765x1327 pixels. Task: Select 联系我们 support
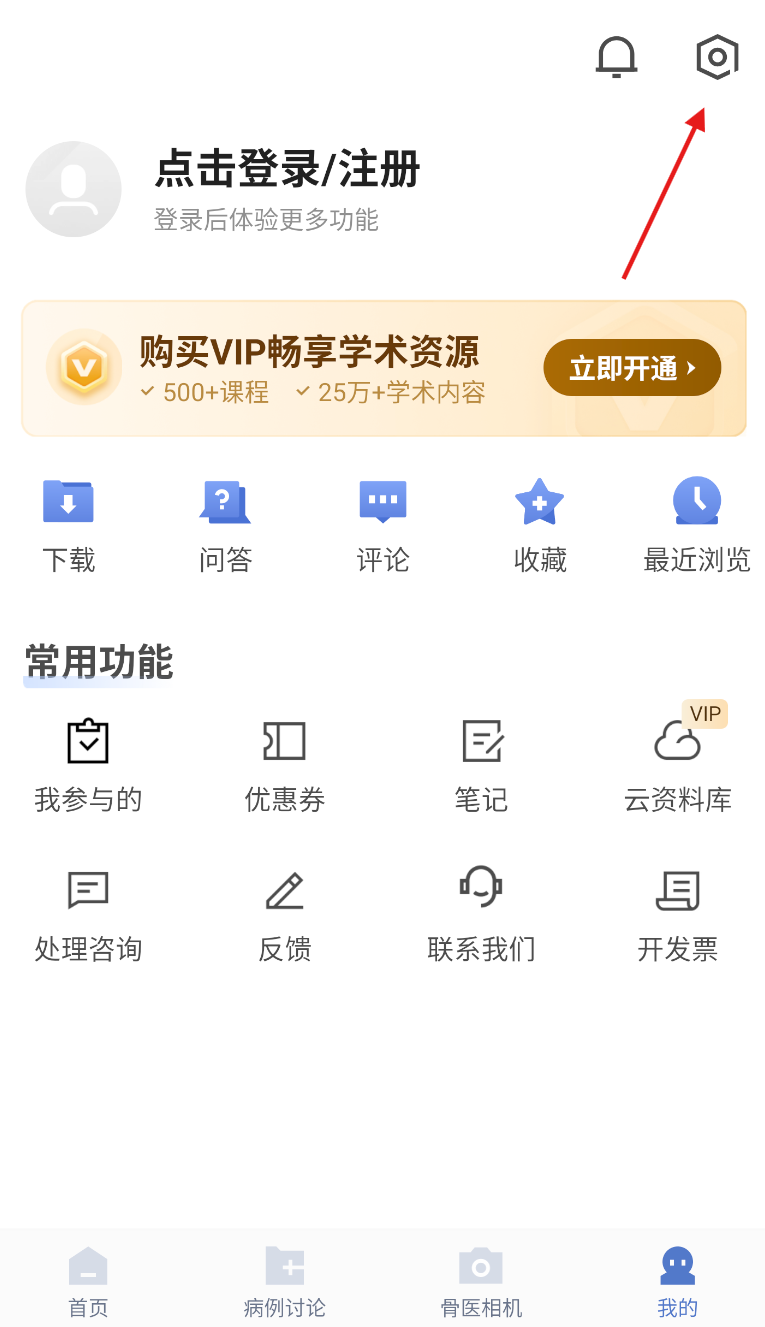click(x=481, y=914)
